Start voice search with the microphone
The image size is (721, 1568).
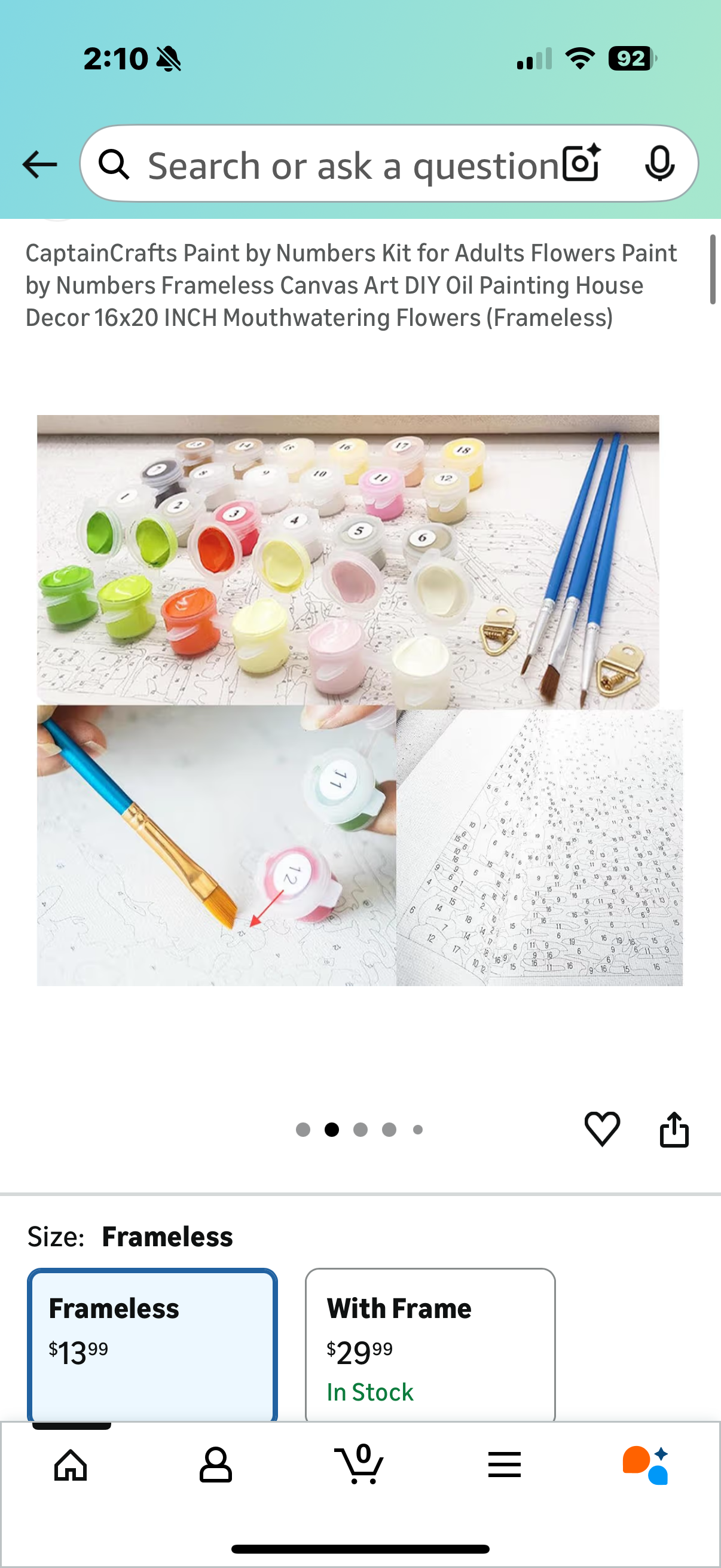[x=659, y=163]
